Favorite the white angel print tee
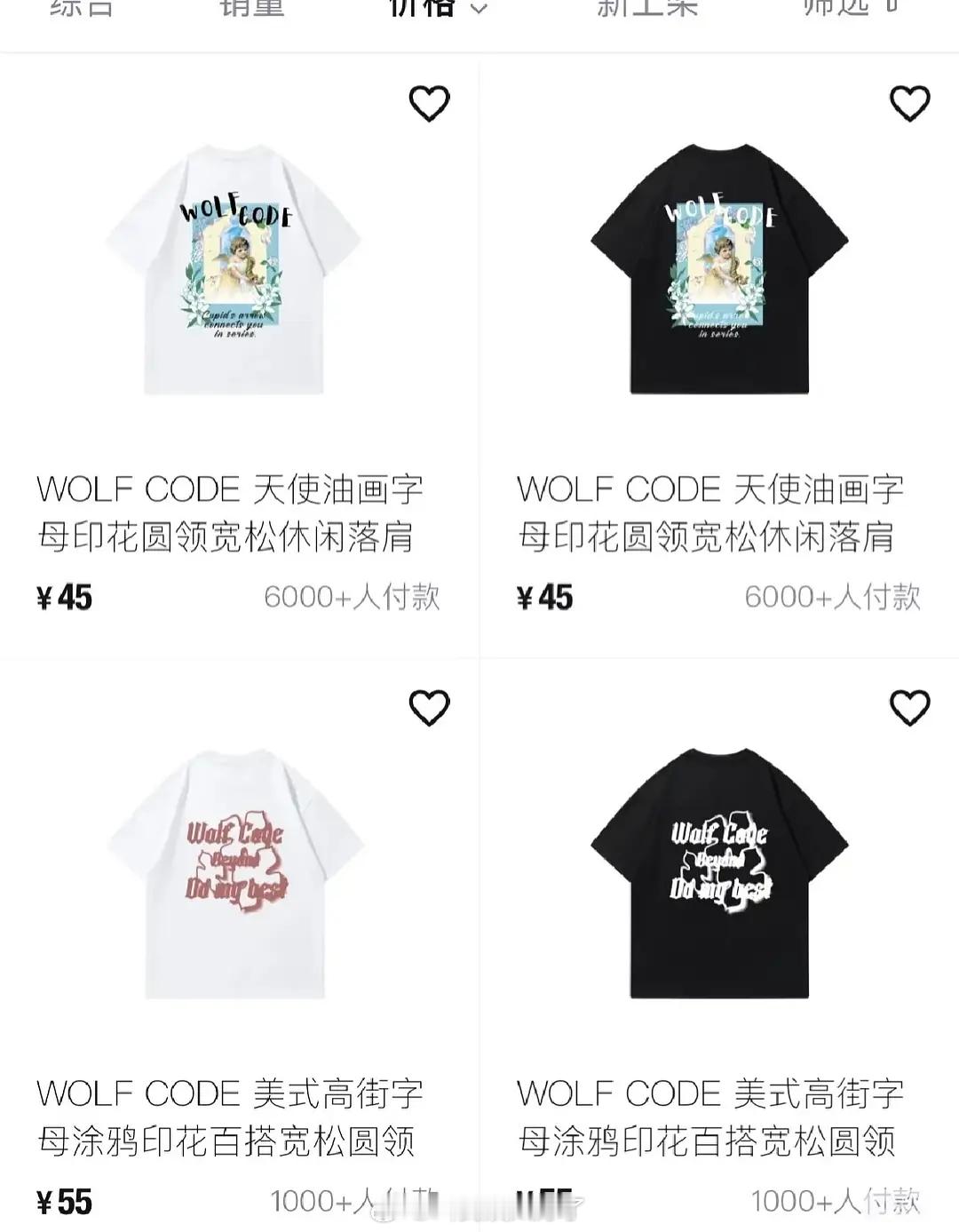 coord(430,101)
